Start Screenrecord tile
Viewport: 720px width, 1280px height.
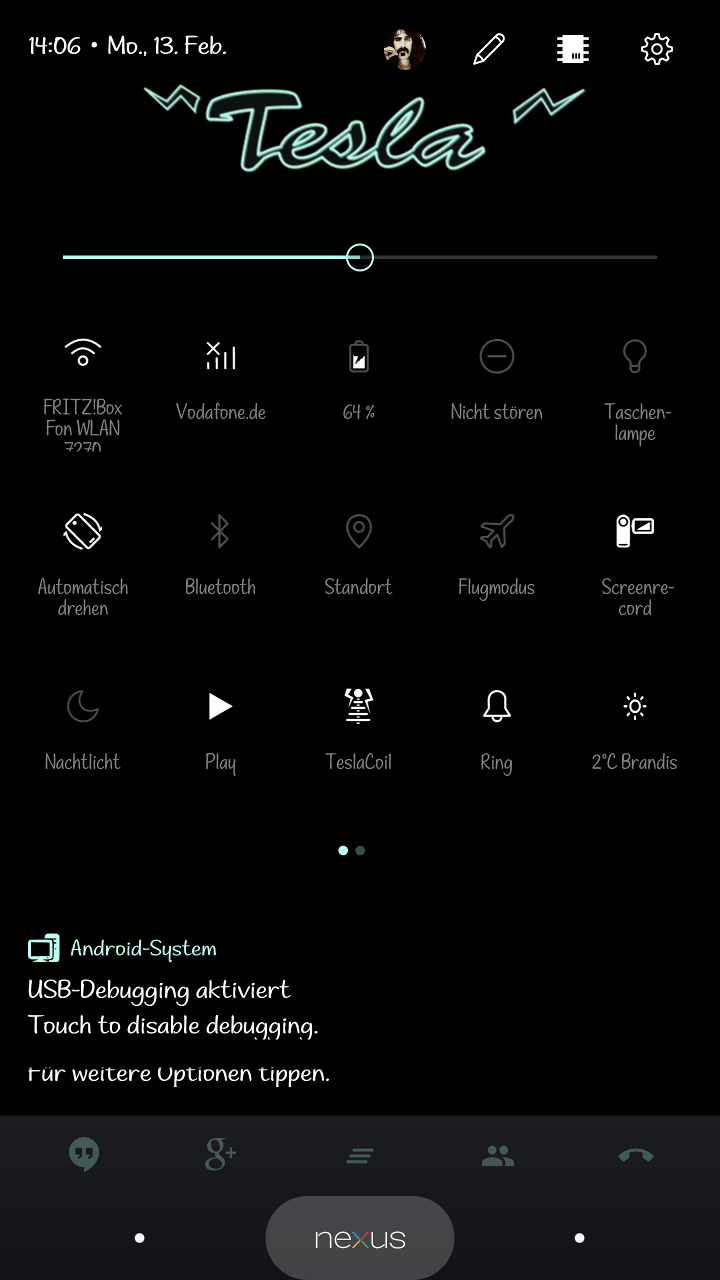(635, 532)
